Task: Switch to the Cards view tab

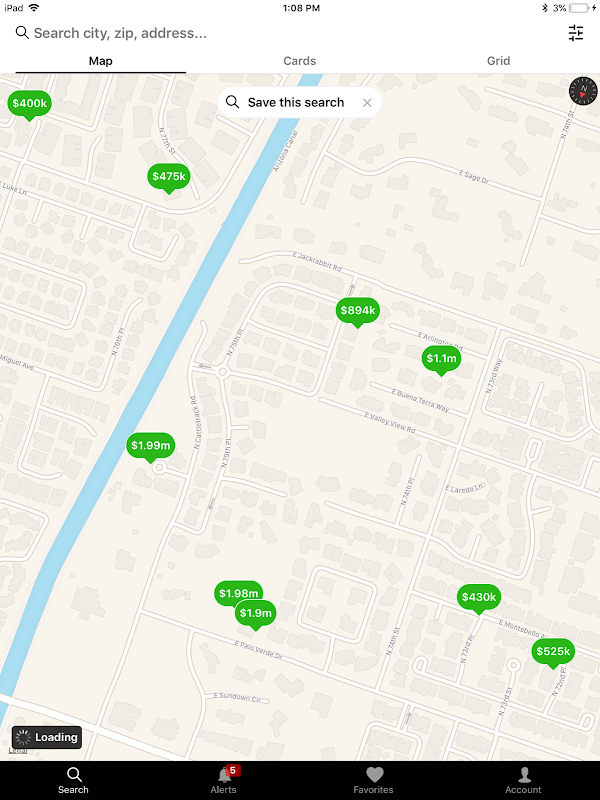Action: [x=299, y=61]
